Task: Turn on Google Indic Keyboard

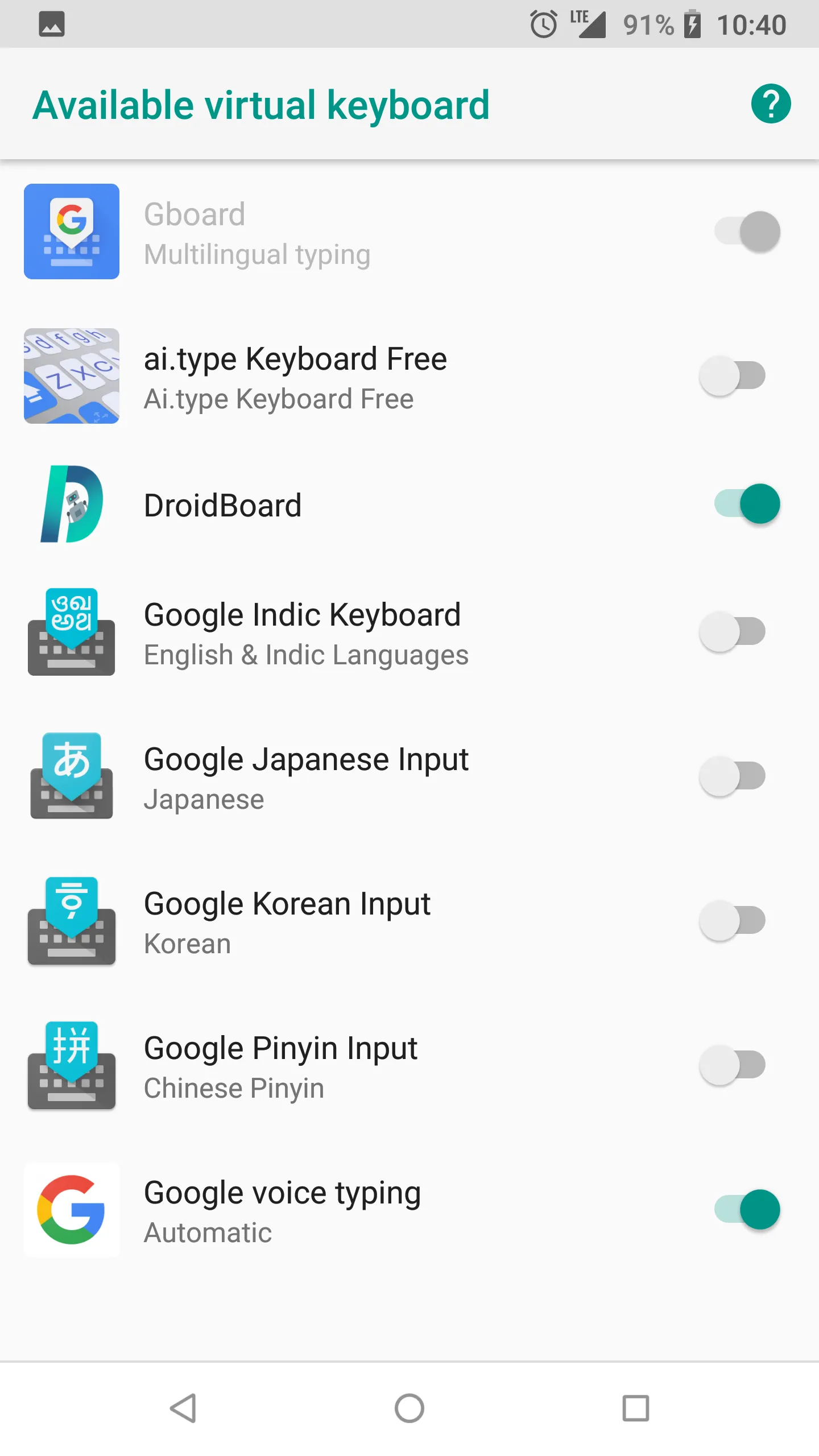Action: [733, 632]
